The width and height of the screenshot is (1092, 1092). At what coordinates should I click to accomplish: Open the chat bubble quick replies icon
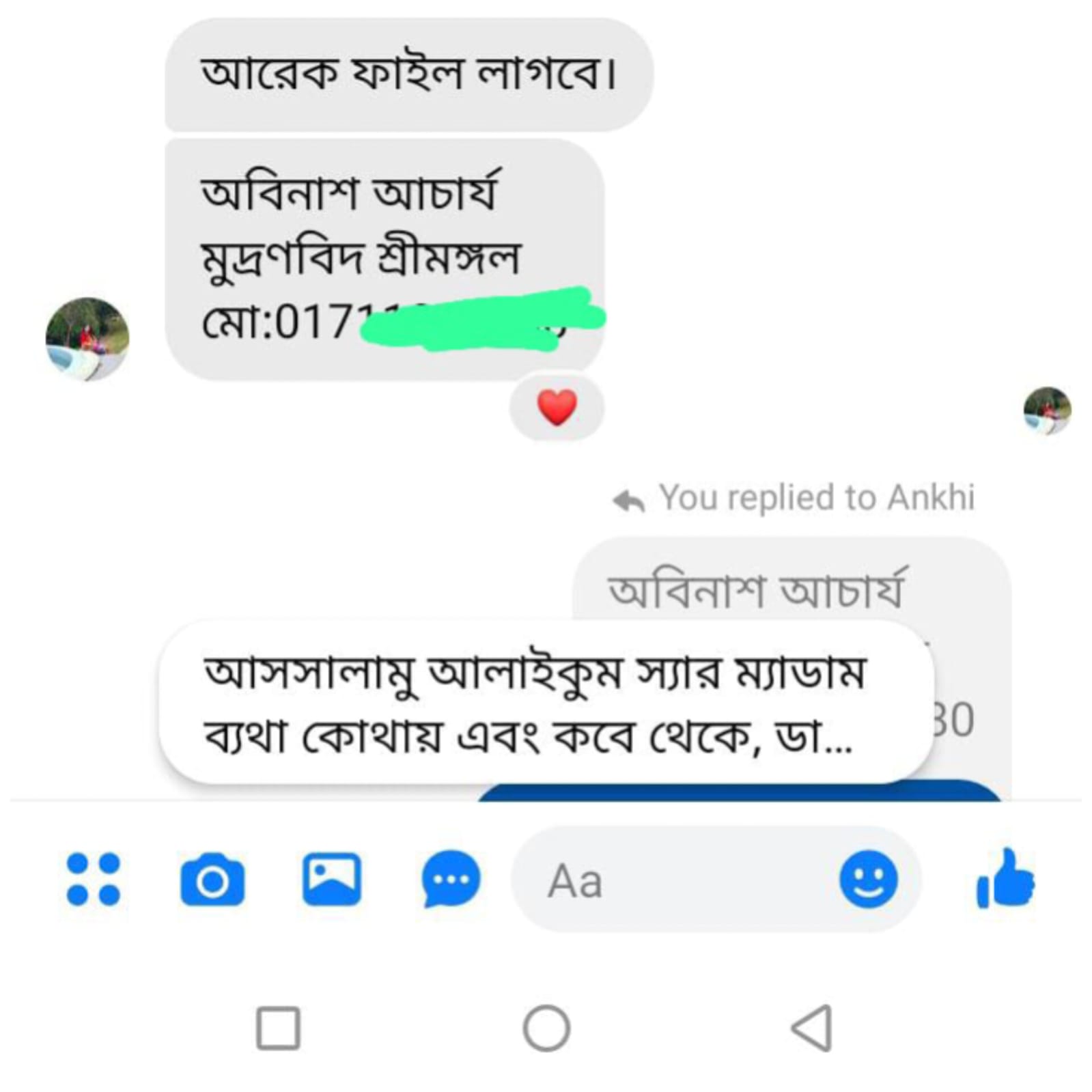click(x=451, y=879)
